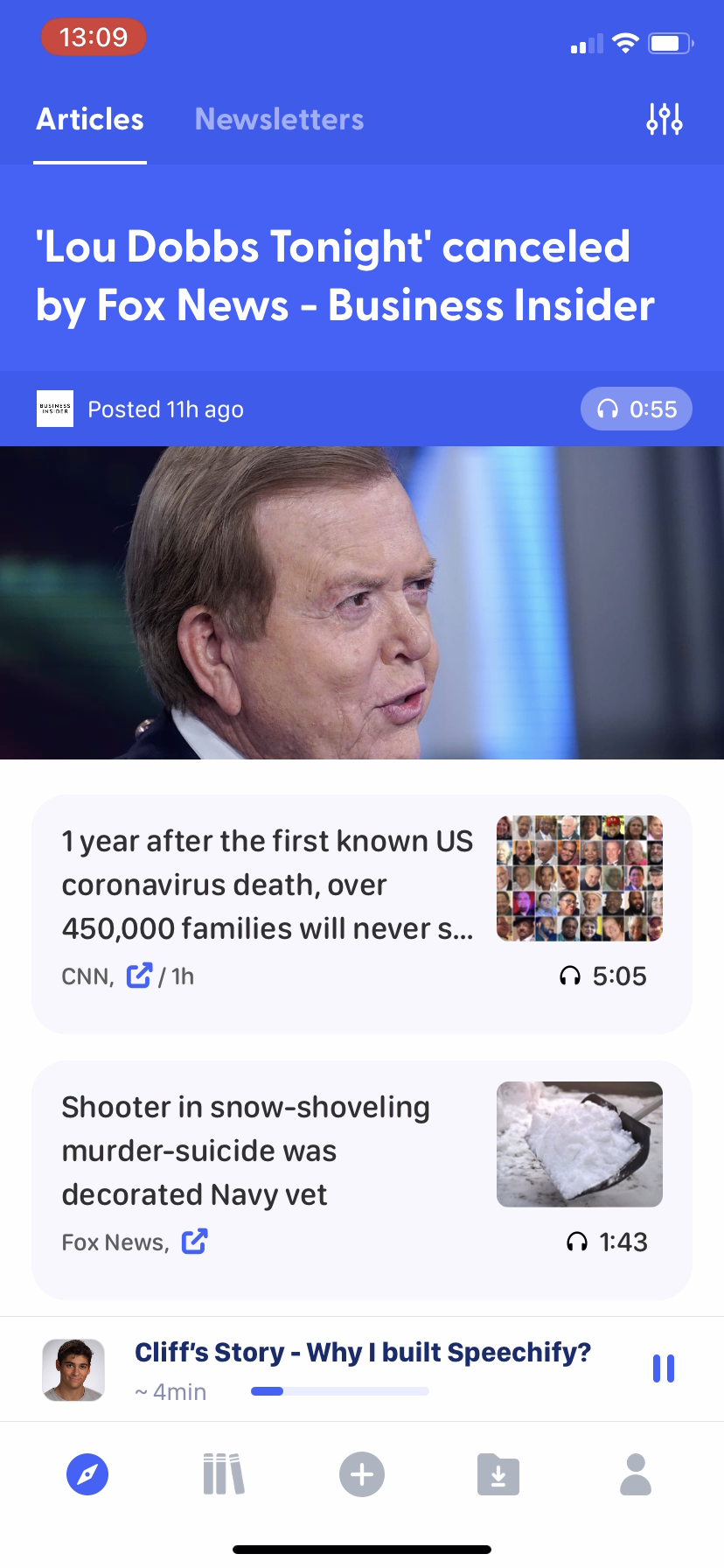Open the filter settings icon
The width and height of the screenshot is (724, 1568).
point(664,119)
